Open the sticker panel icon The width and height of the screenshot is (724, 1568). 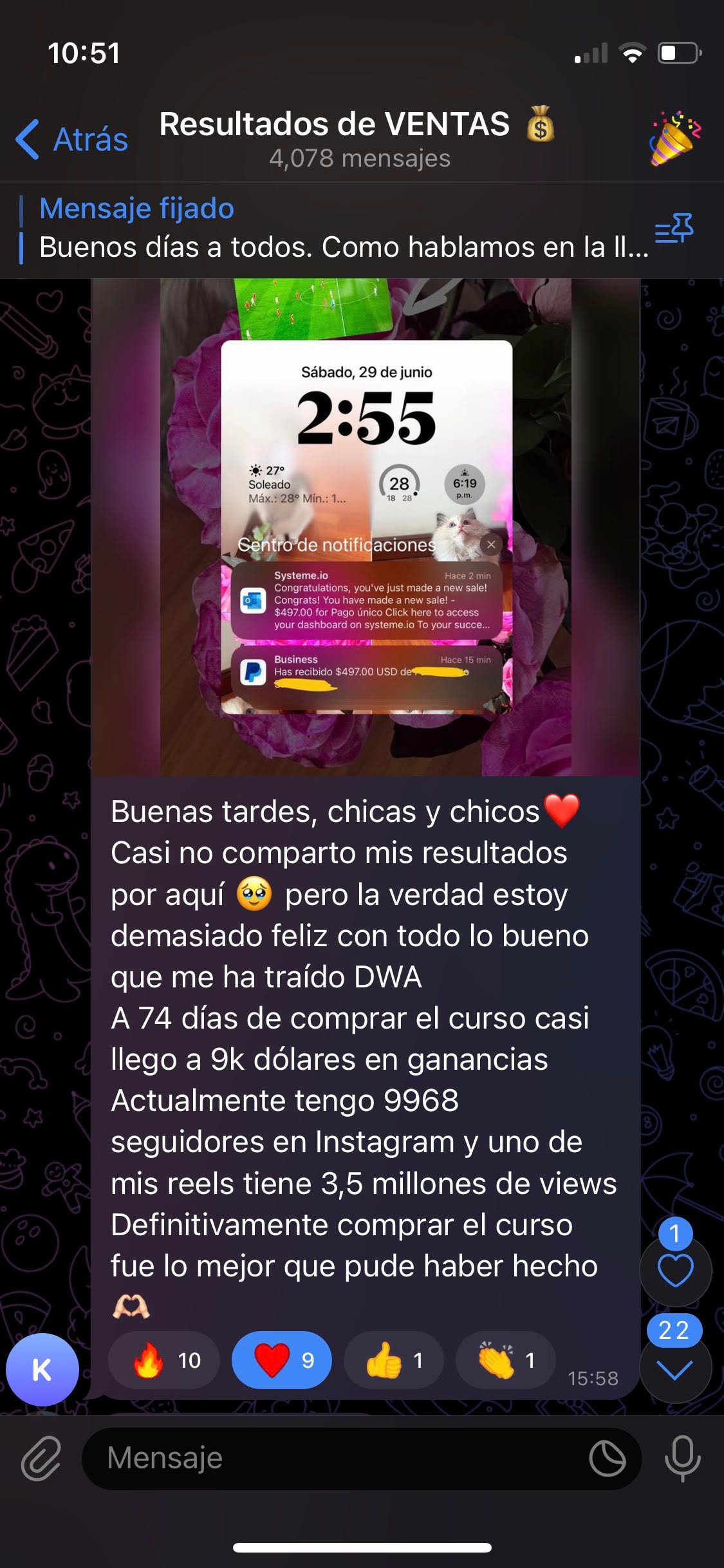[608, 1459]
